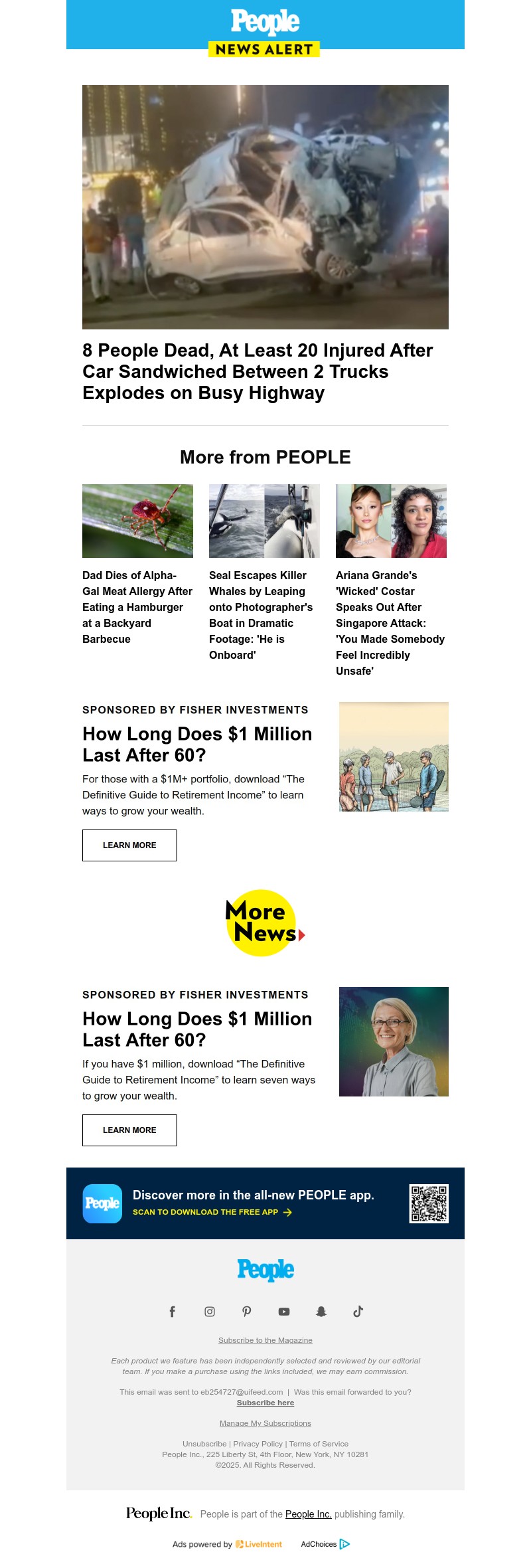This screenshot has height=1568, width=531.
Task: Open People's YouTube channel
Action: [x=284, y=1312]
